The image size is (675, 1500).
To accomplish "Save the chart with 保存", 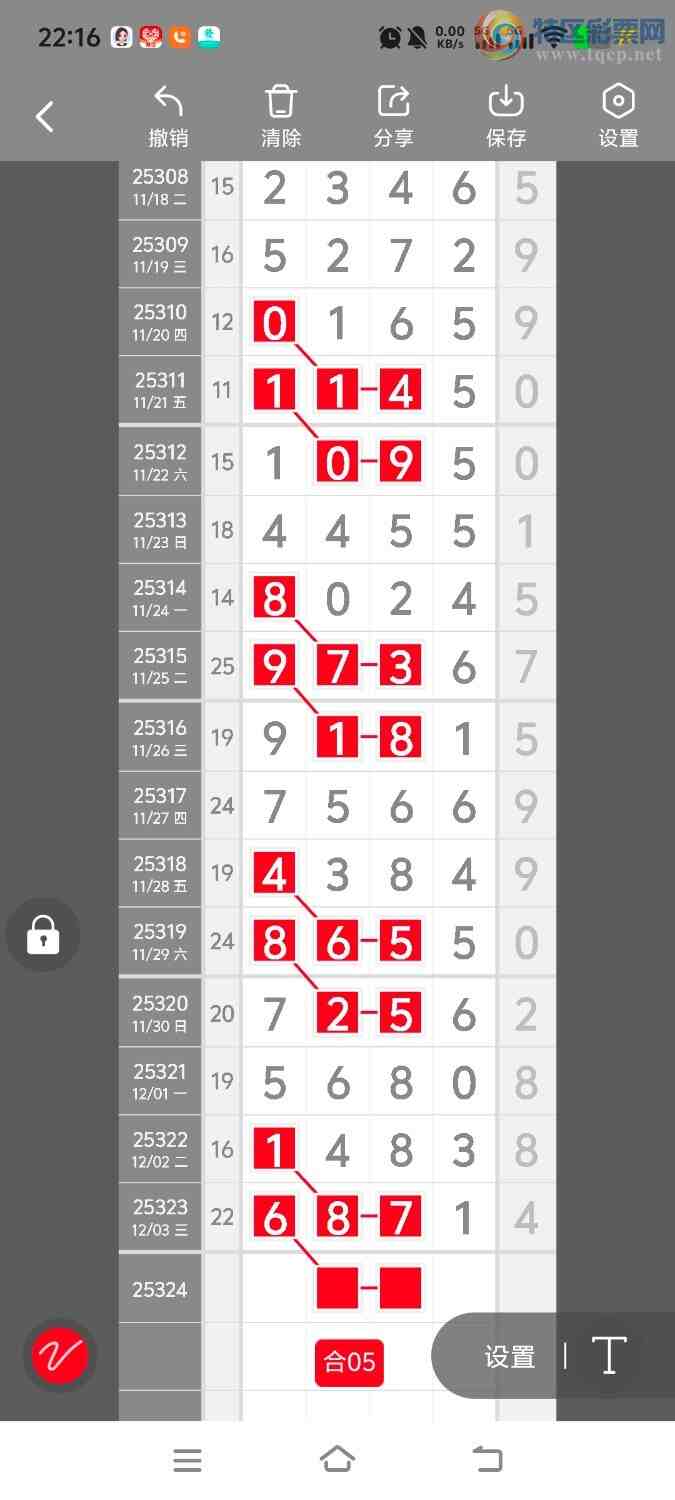I will [506, 116].
